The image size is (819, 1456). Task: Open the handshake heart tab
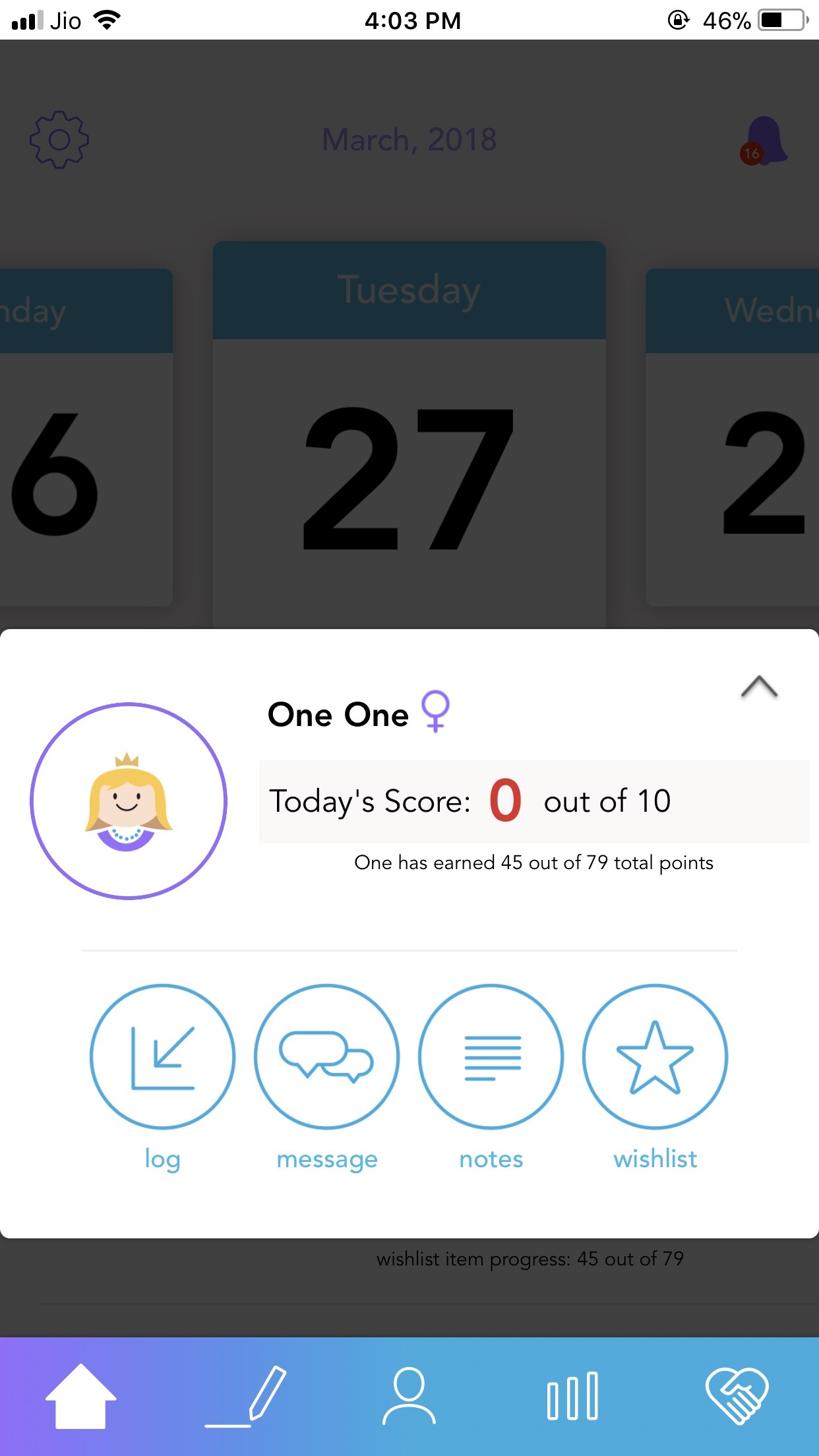(x=737, y=1396)
